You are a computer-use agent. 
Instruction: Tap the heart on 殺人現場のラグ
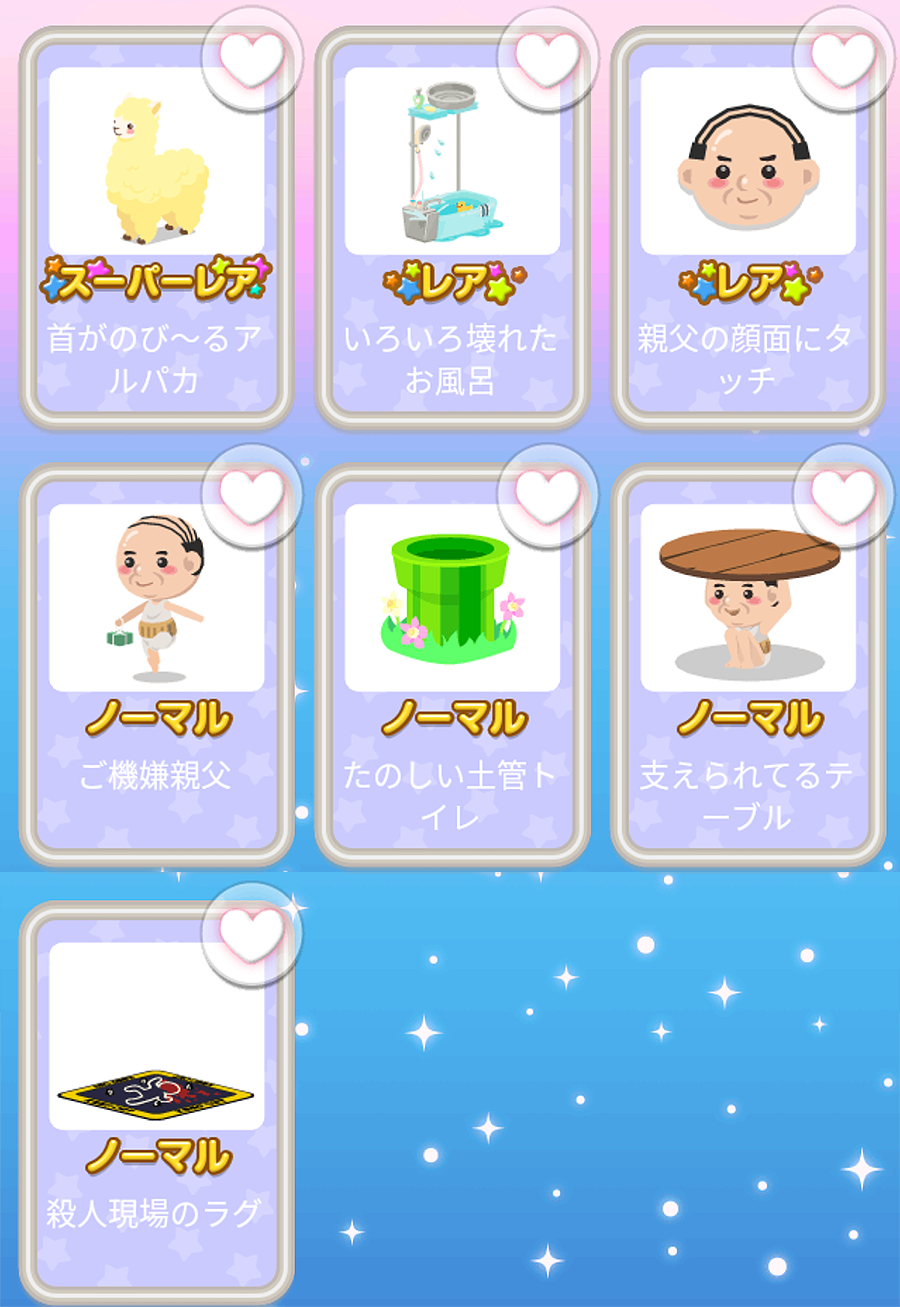pos(252,932)
